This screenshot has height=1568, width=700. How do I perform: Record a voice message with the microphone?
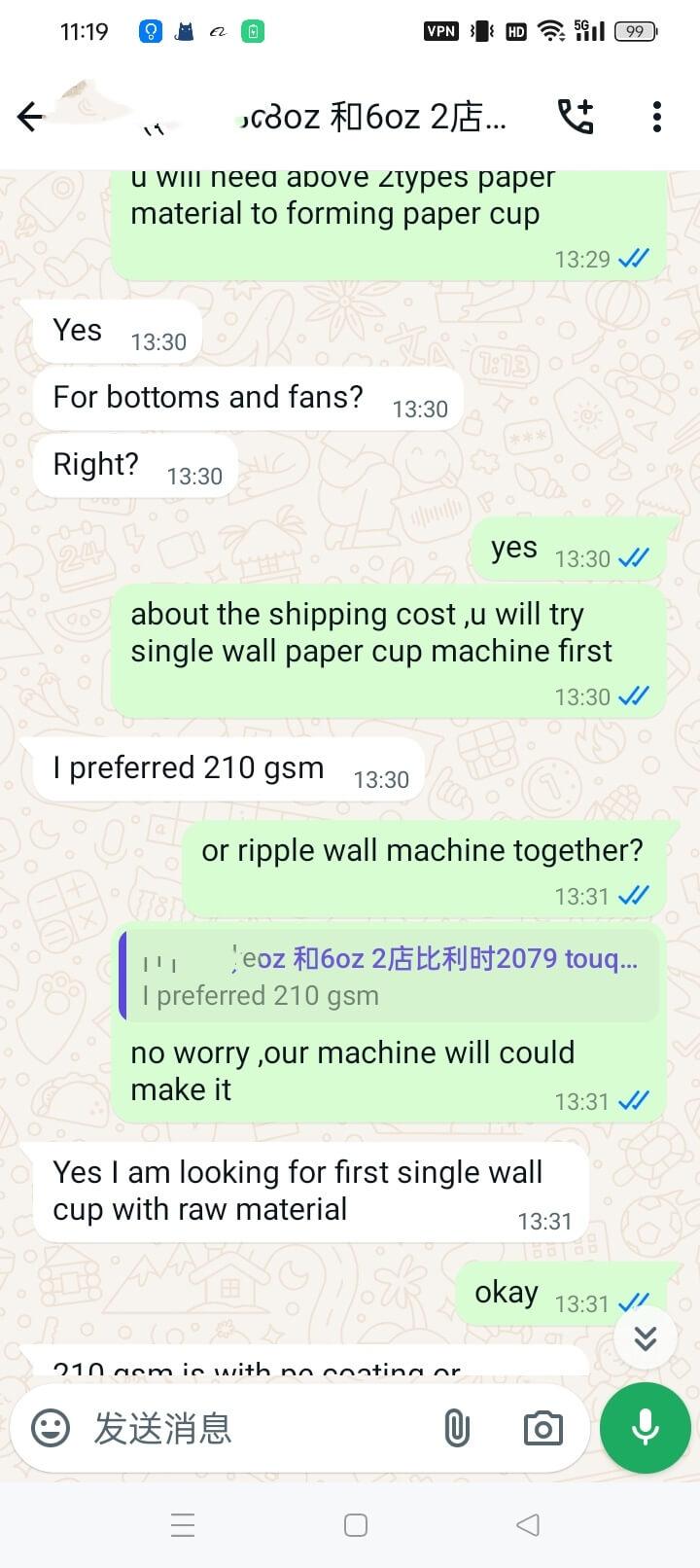click(645, 1428)
